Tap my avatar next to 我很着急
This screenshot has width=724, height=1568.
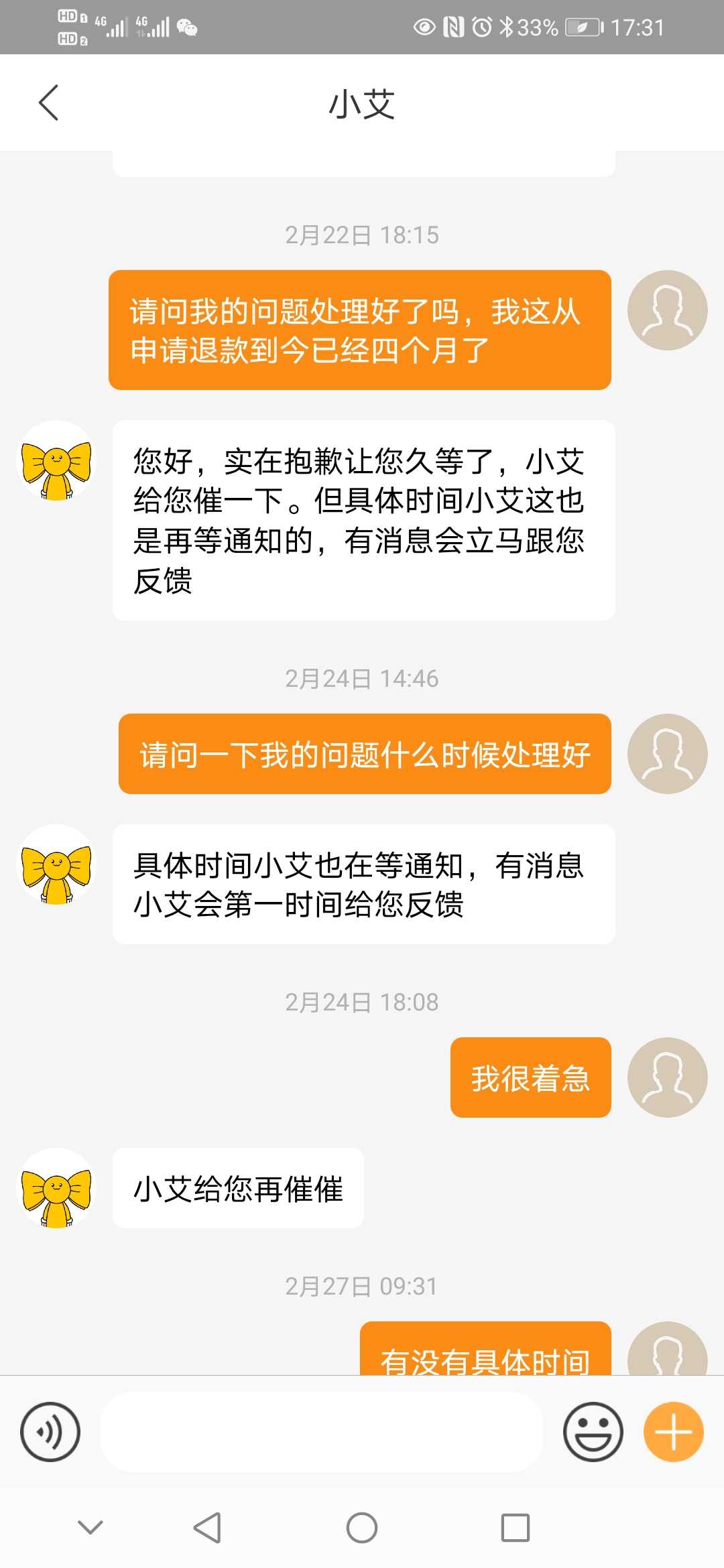(667, 1077)
